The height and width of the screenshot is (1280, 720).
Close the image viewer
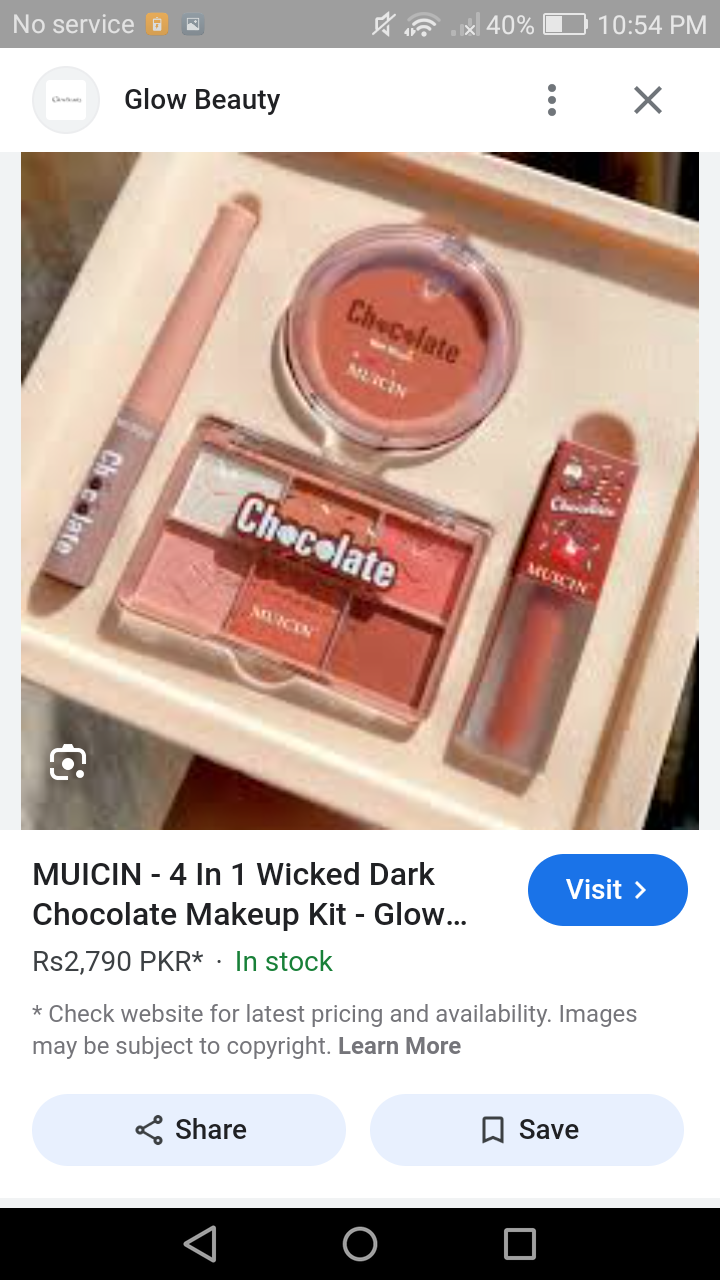648,100
